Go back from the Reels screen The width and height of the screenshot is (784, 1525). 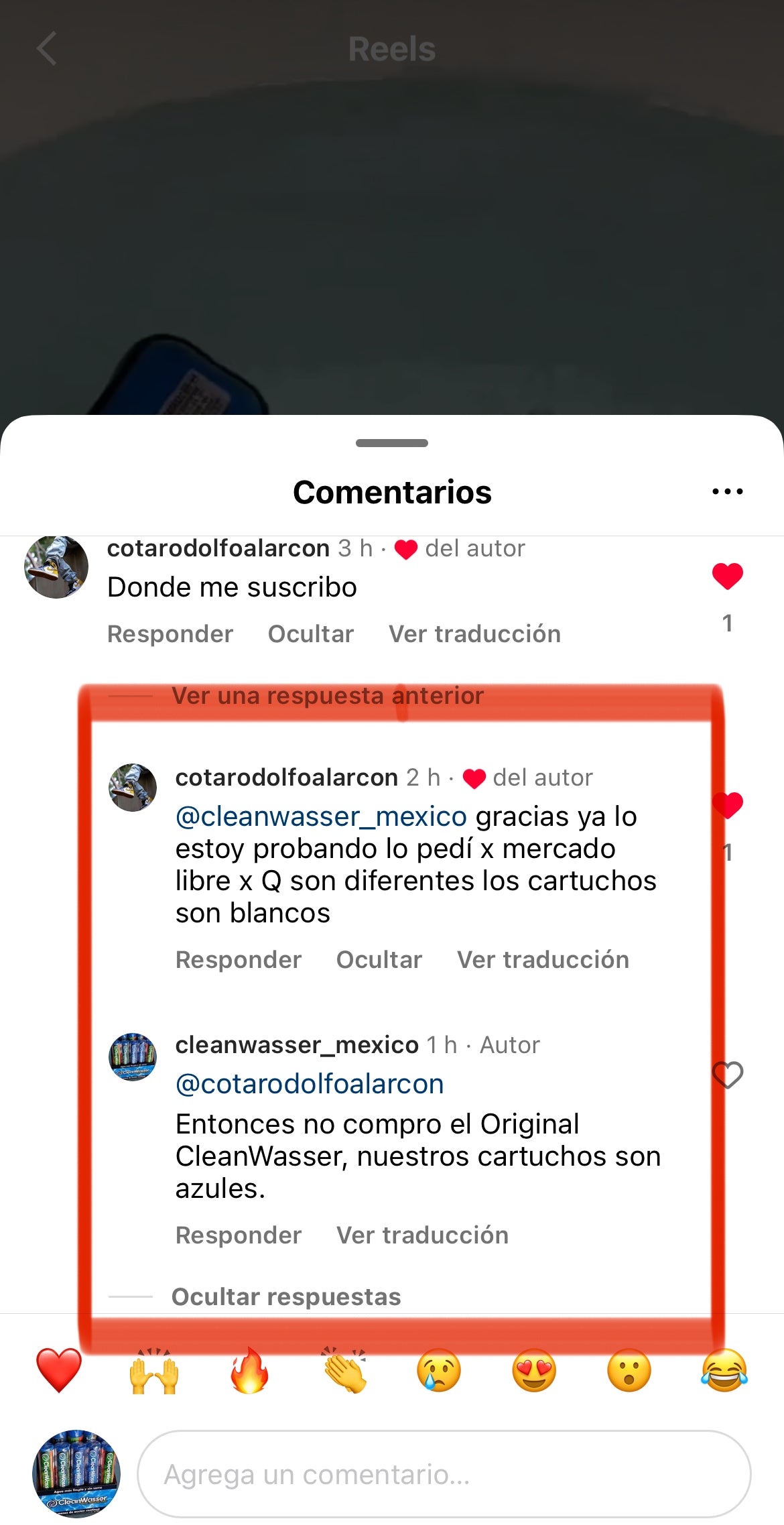[x=46, y=49]
